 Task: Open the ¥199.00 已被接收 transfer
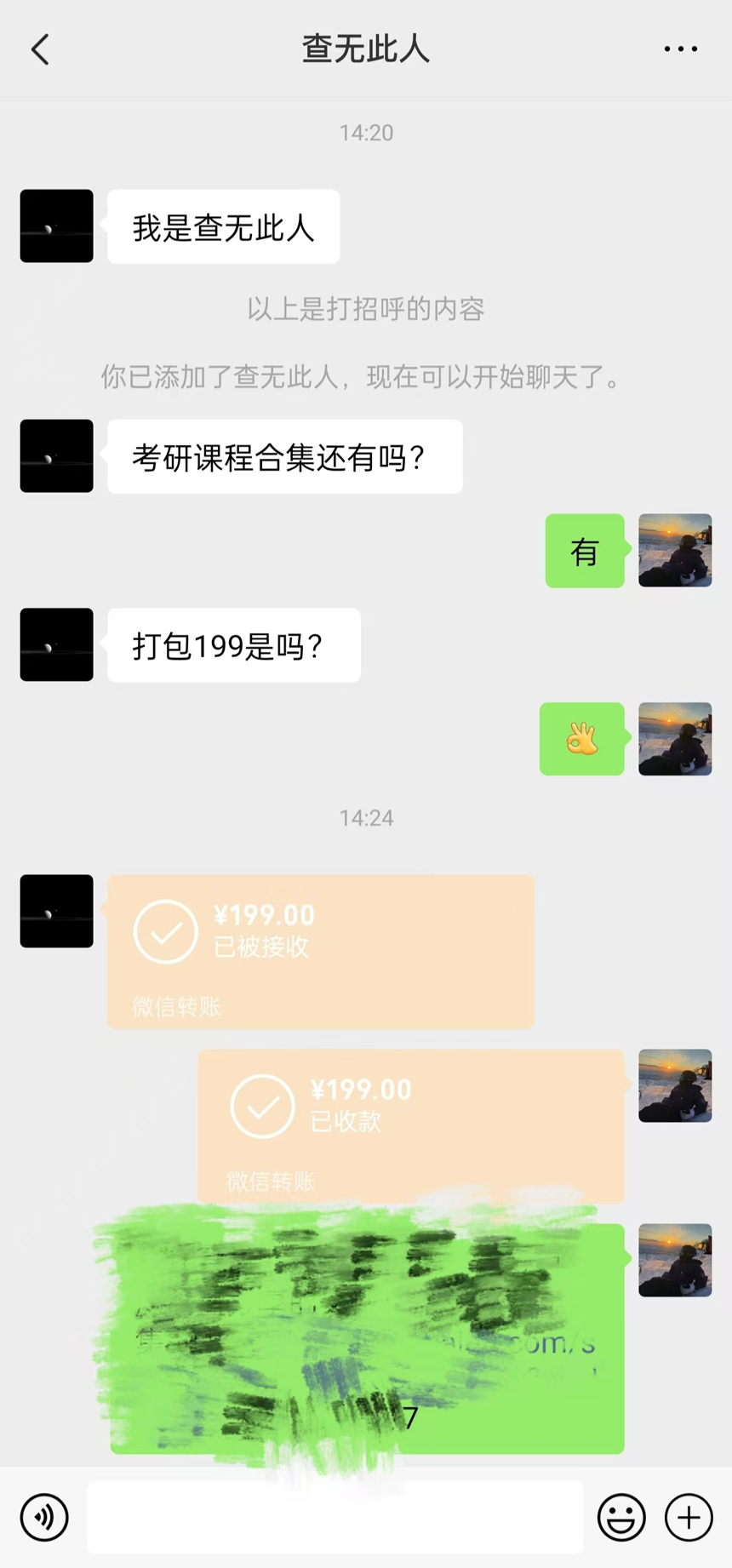pyautogui.click(x=320, y=951)
